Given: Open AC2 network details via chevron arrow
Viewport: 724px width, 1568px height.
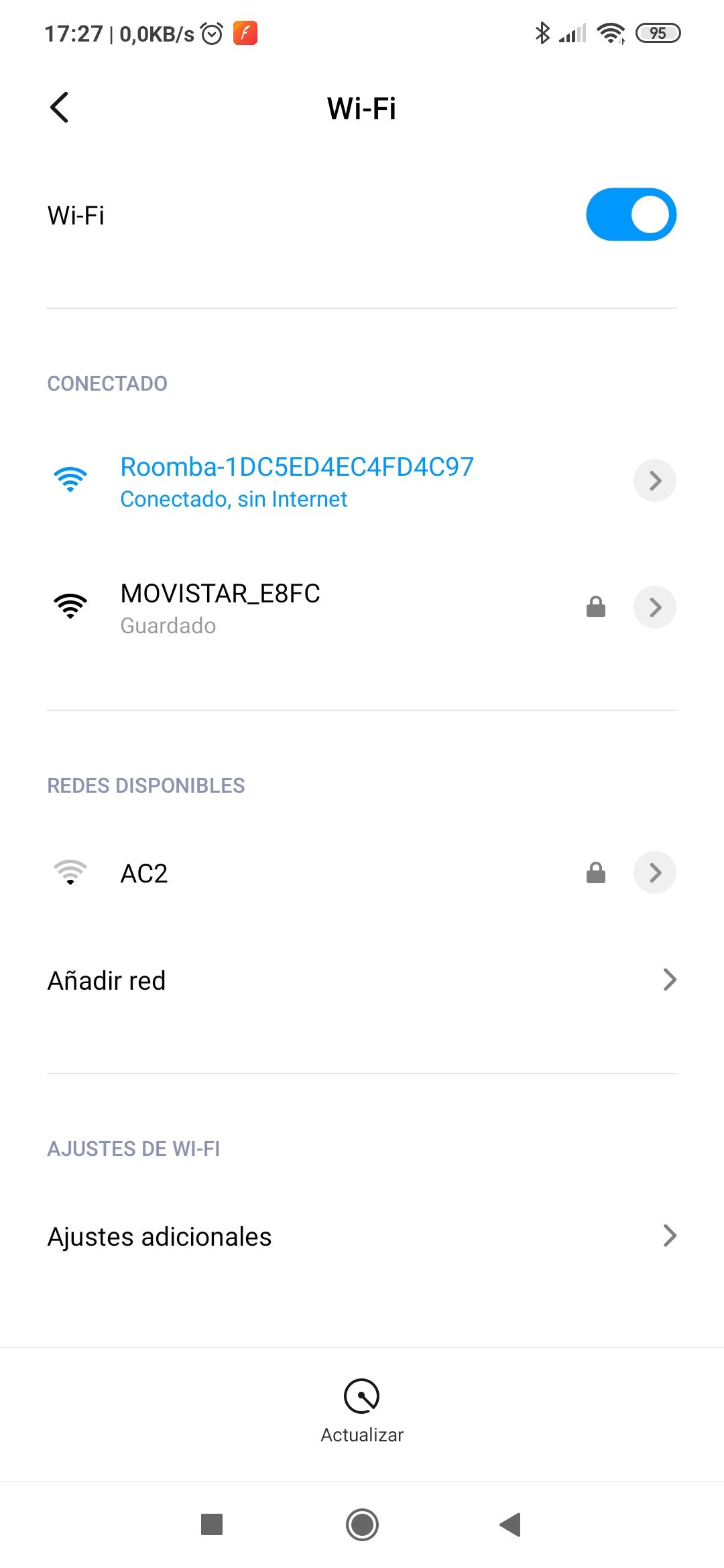Looking at the screenshot, I should point(654,872).
